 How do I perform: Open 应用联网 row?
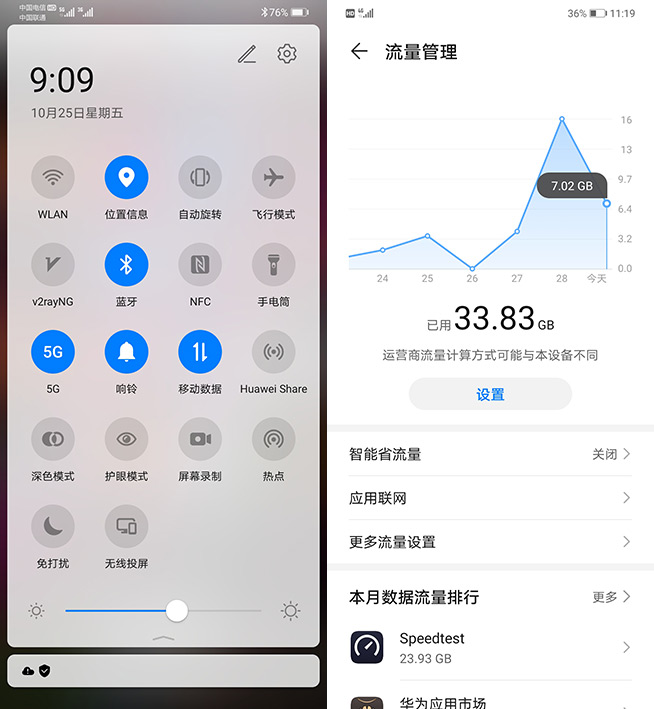(x=490, y=498)
